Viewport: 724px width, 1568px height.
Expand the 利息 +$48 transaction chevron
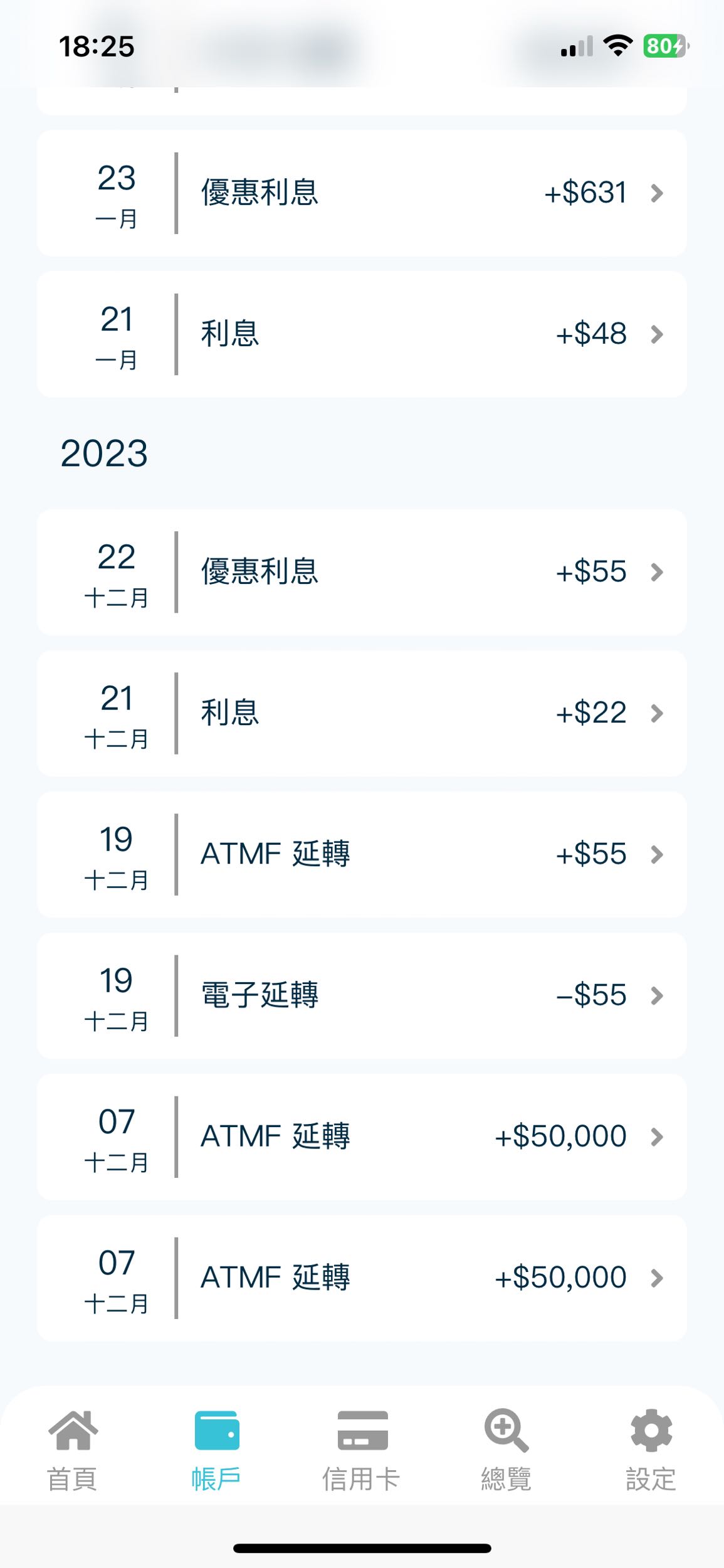point(657,334)
